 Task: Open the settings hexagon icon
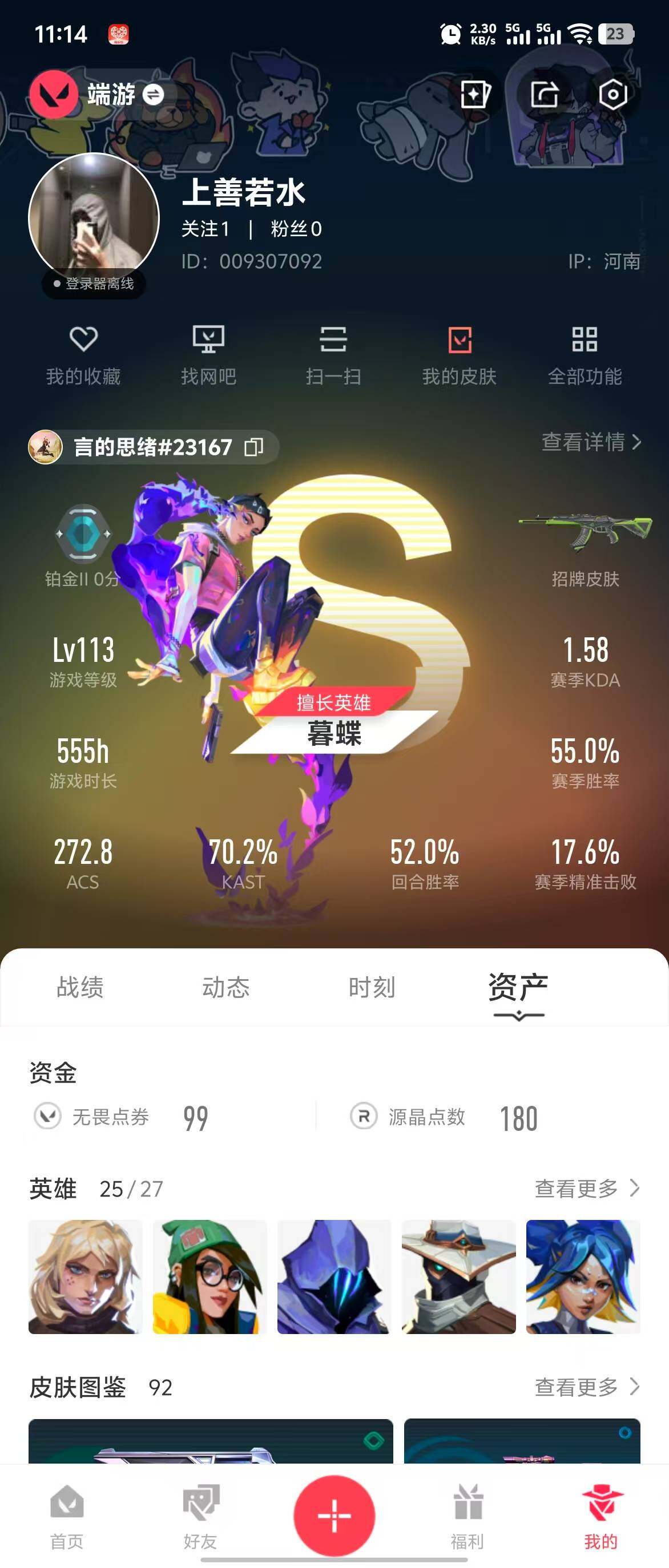612,94
